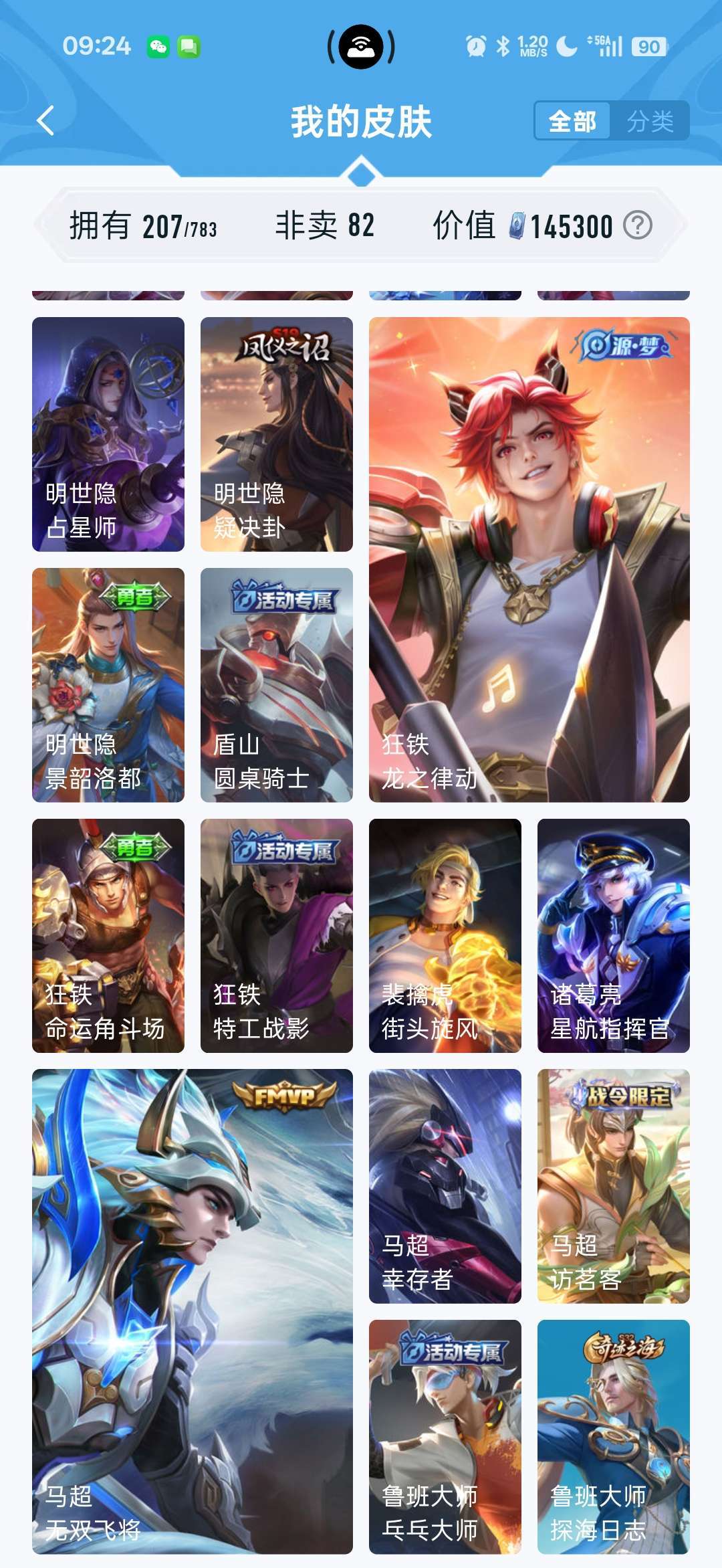View the 马超 无双飞将 FMVP skin
This screenshot has height=1568, width=722.
pos(193,1311)
